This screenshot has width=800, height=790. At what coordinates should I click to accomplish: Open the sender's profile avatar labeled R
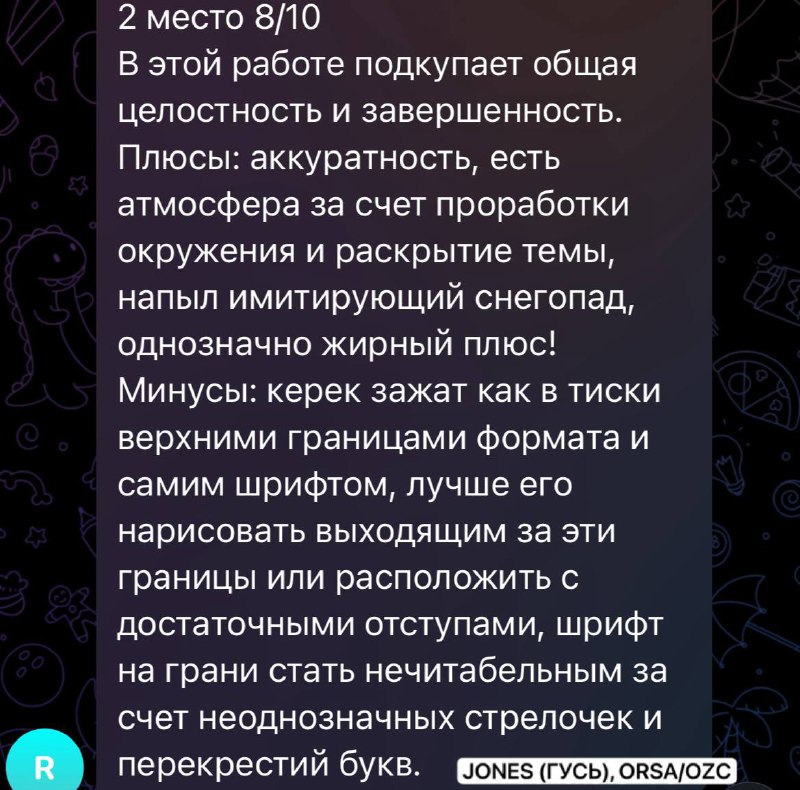tap(43, 768)
